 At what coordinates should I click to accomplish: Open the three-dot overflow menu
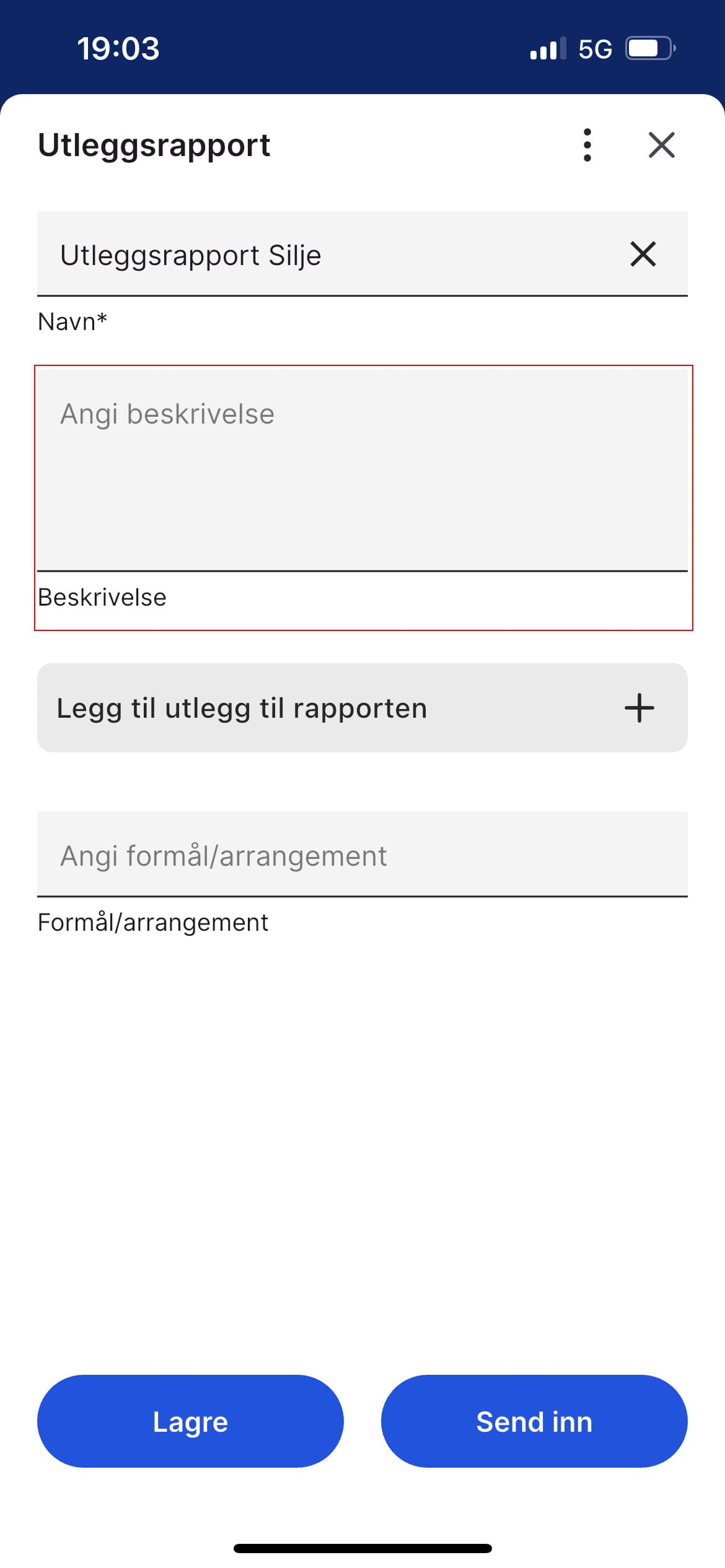coord(587,145)
